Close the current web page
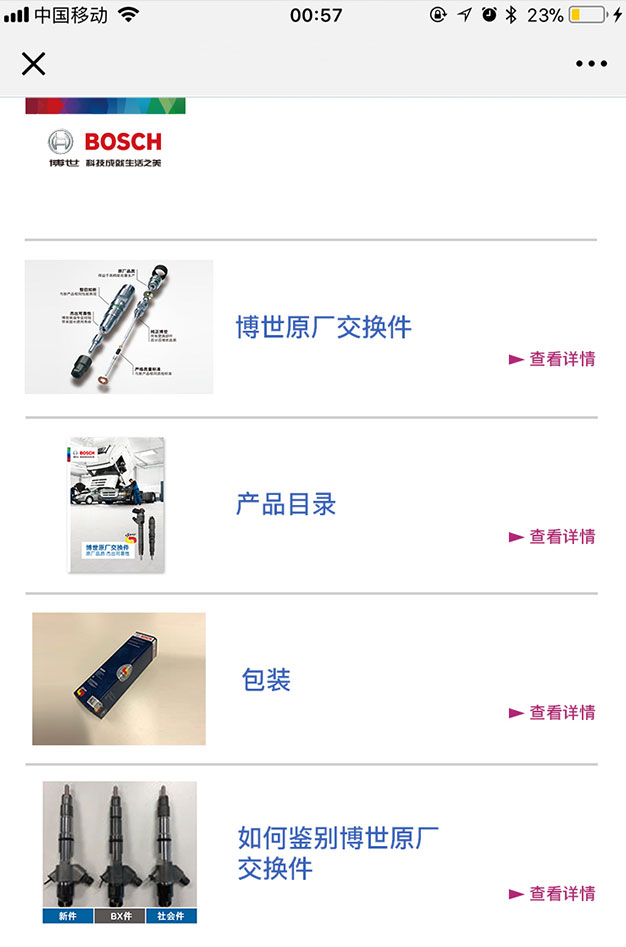 coord(34,64)
